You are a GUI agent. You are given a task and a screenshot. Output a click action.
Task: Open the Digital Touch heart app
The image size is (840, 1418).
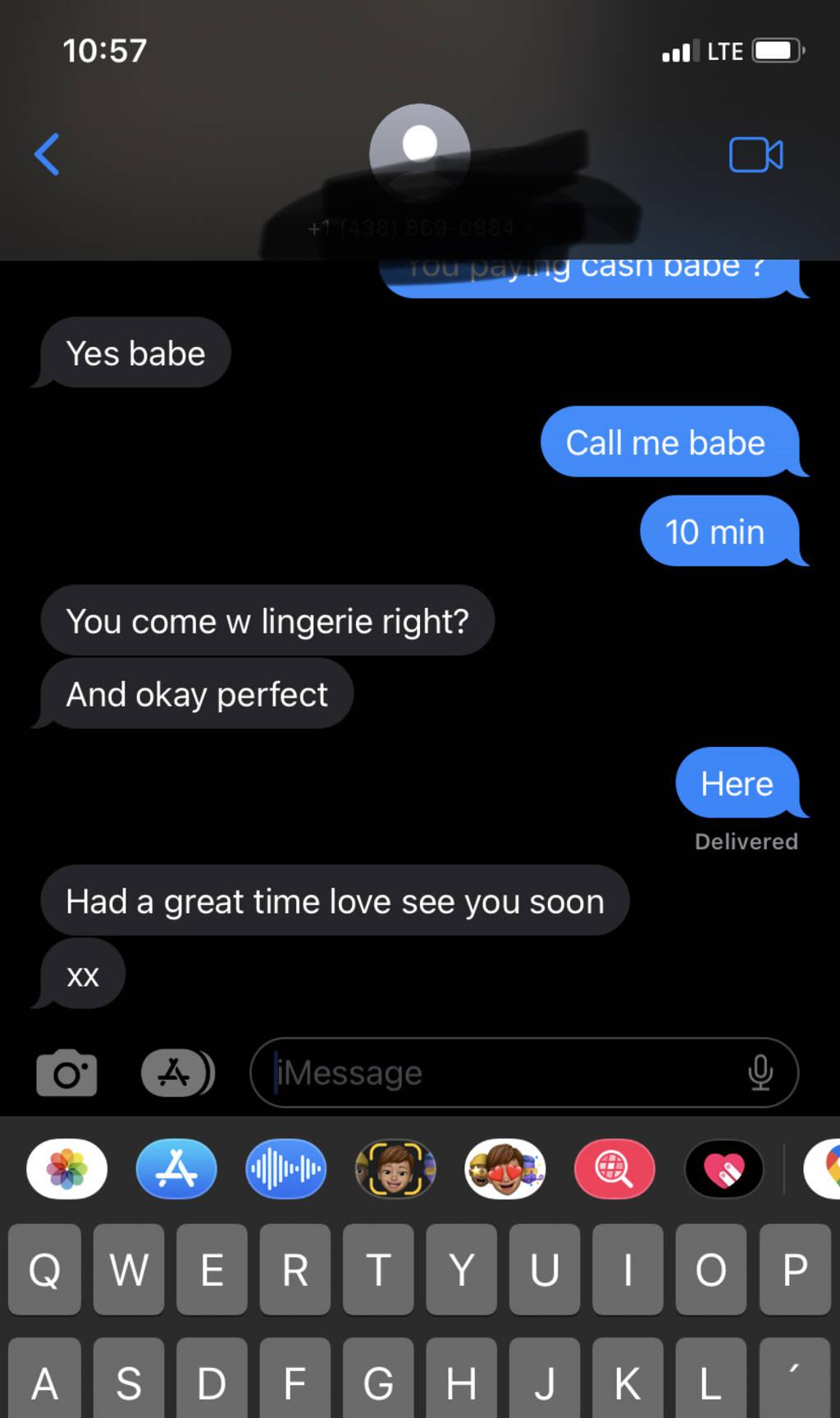tap(724, 1169)
